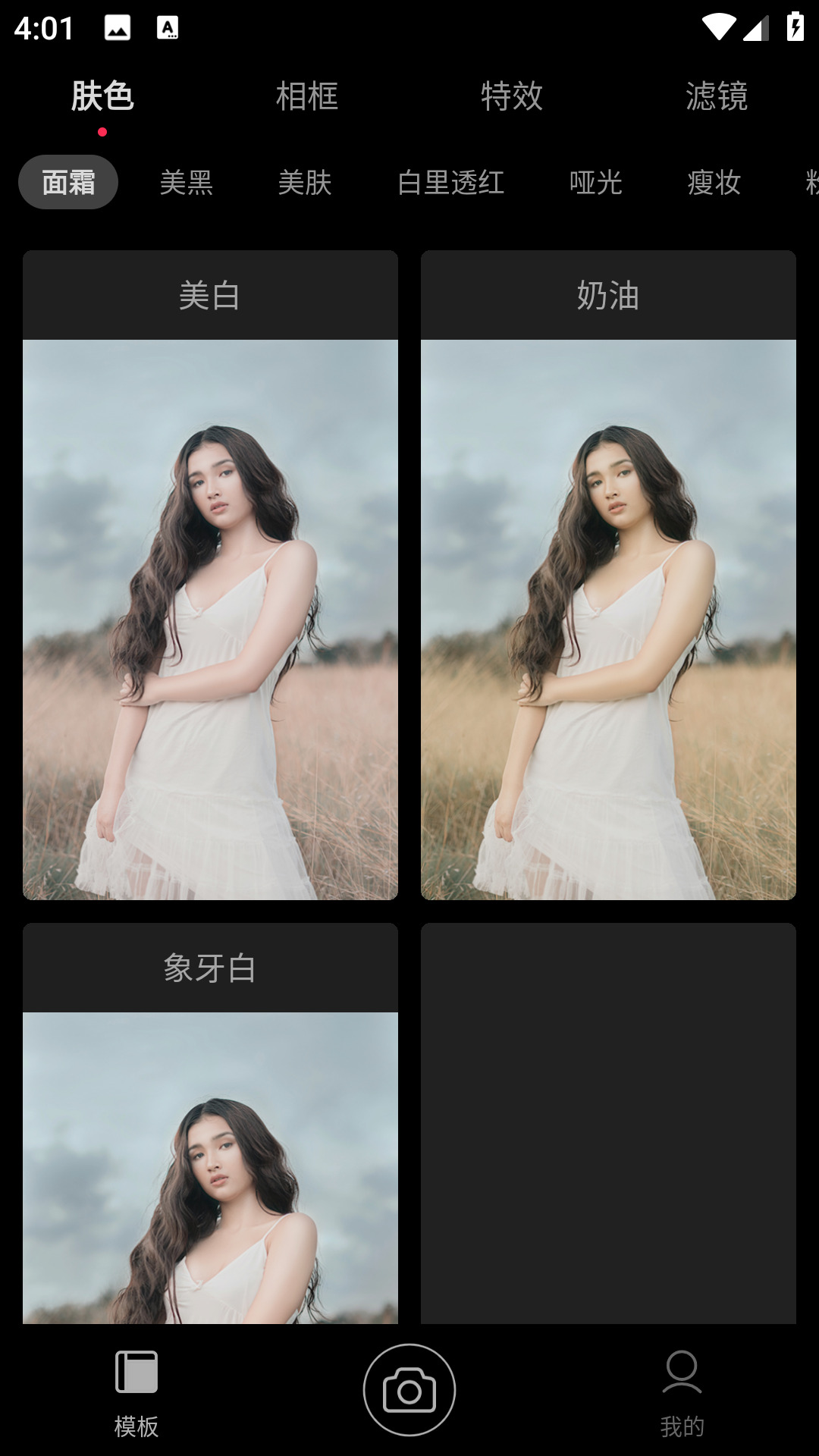Viewport: 819px width, 1456px height.
Task: Switch to the 滤镜 tab
Action: (x=716, y=96)
